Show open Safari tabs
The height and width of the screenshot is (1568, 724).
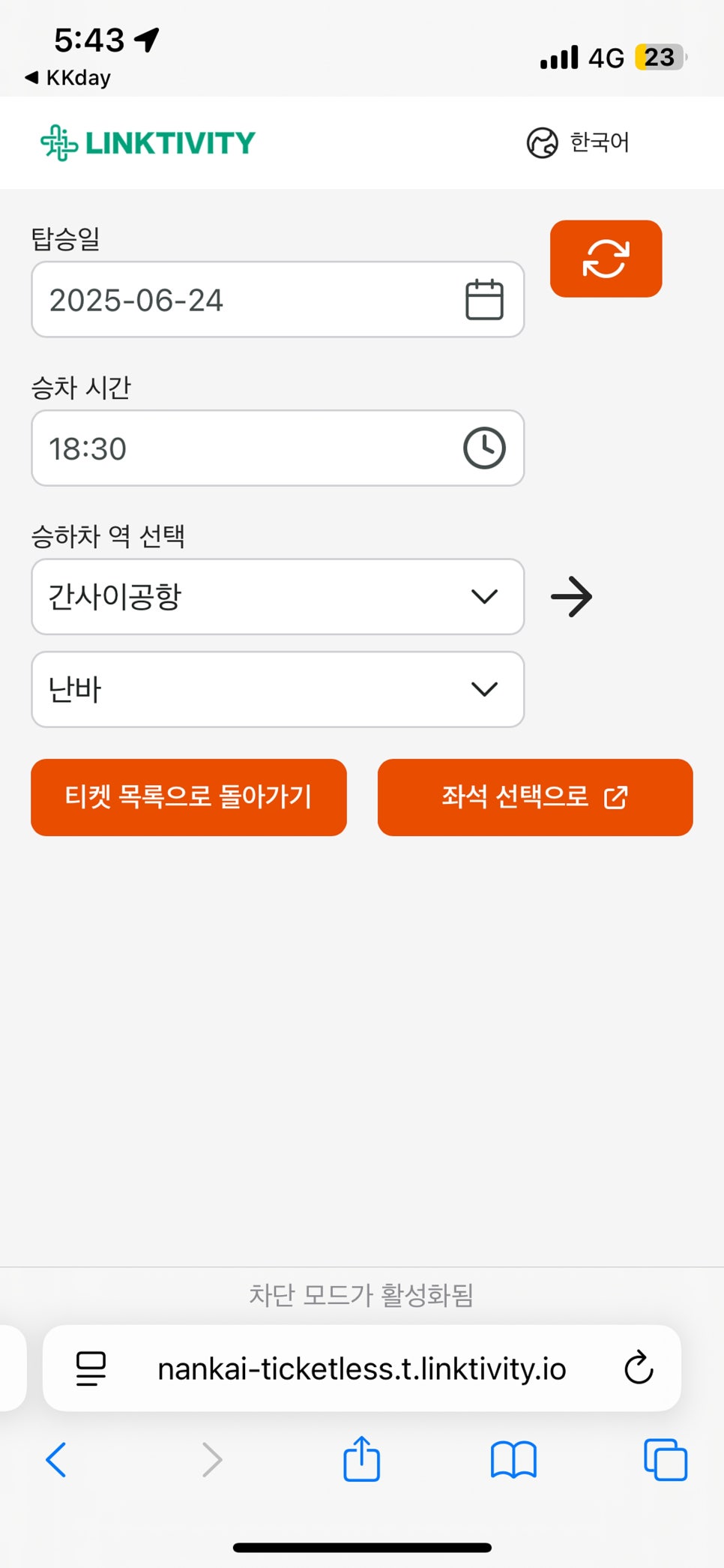666,1459
